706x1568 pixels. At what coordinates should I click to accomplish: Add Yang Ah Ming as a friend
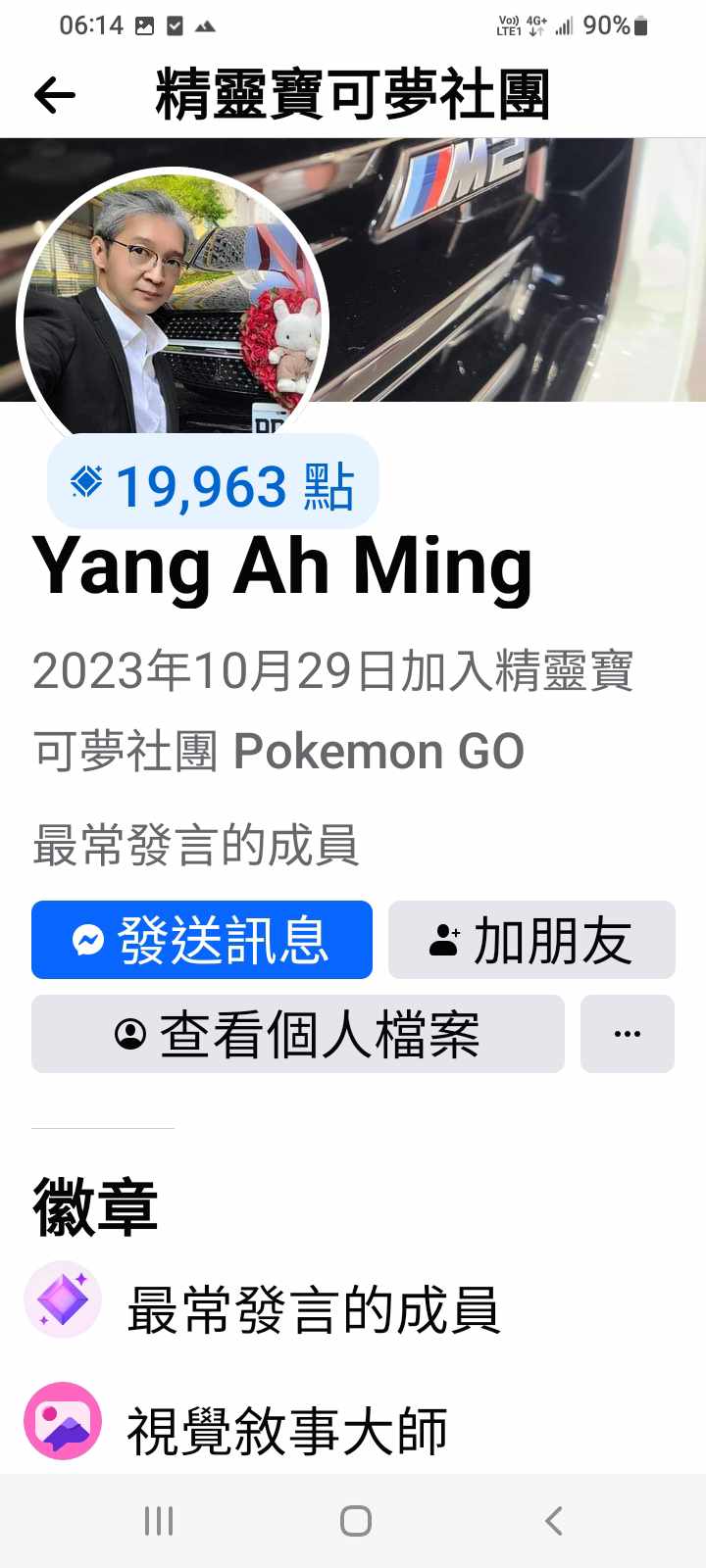coord(531,940)
